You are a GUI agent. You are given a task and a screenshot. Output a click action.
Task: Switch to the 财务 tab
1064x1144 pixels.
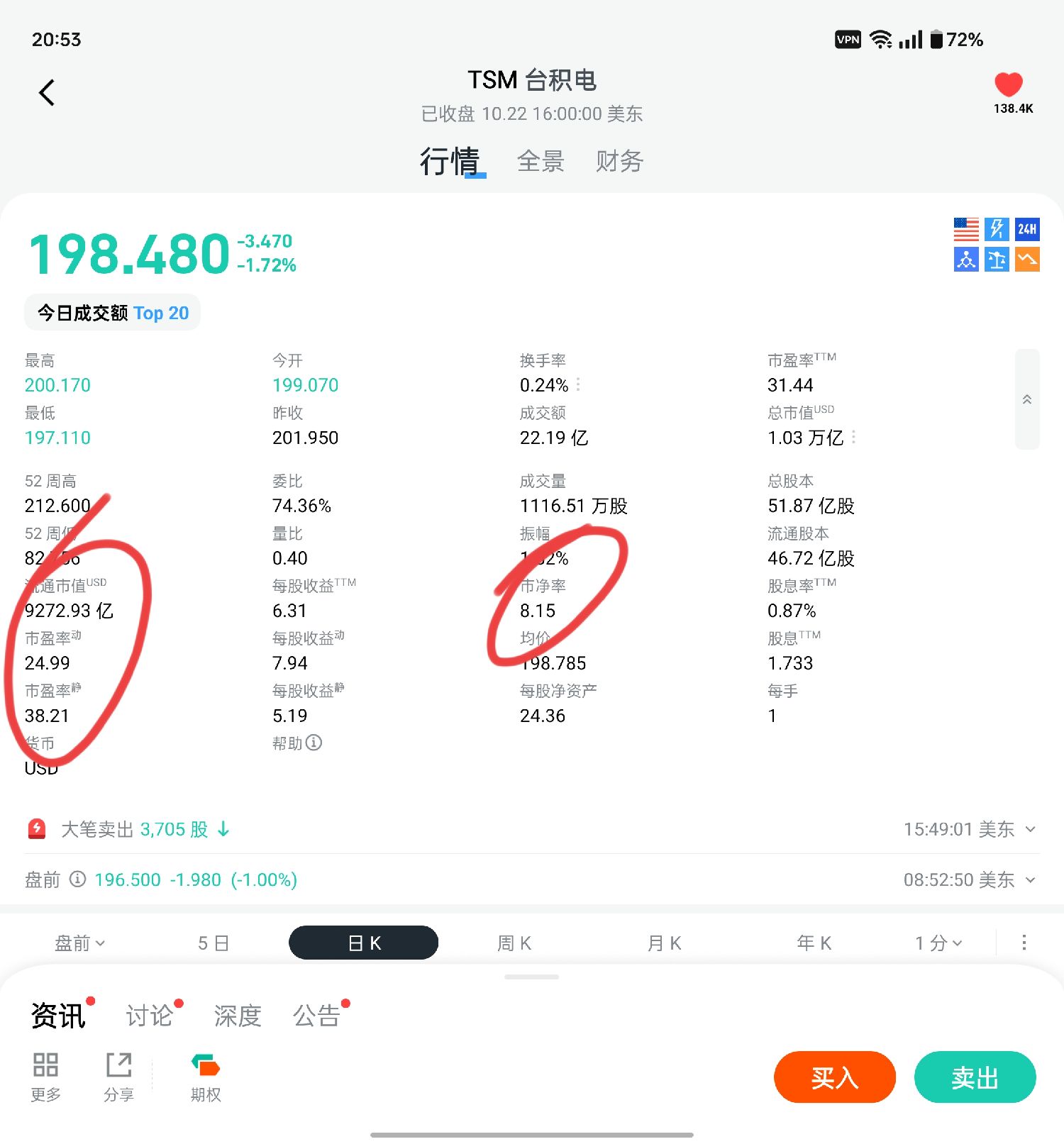pos(619,162)
